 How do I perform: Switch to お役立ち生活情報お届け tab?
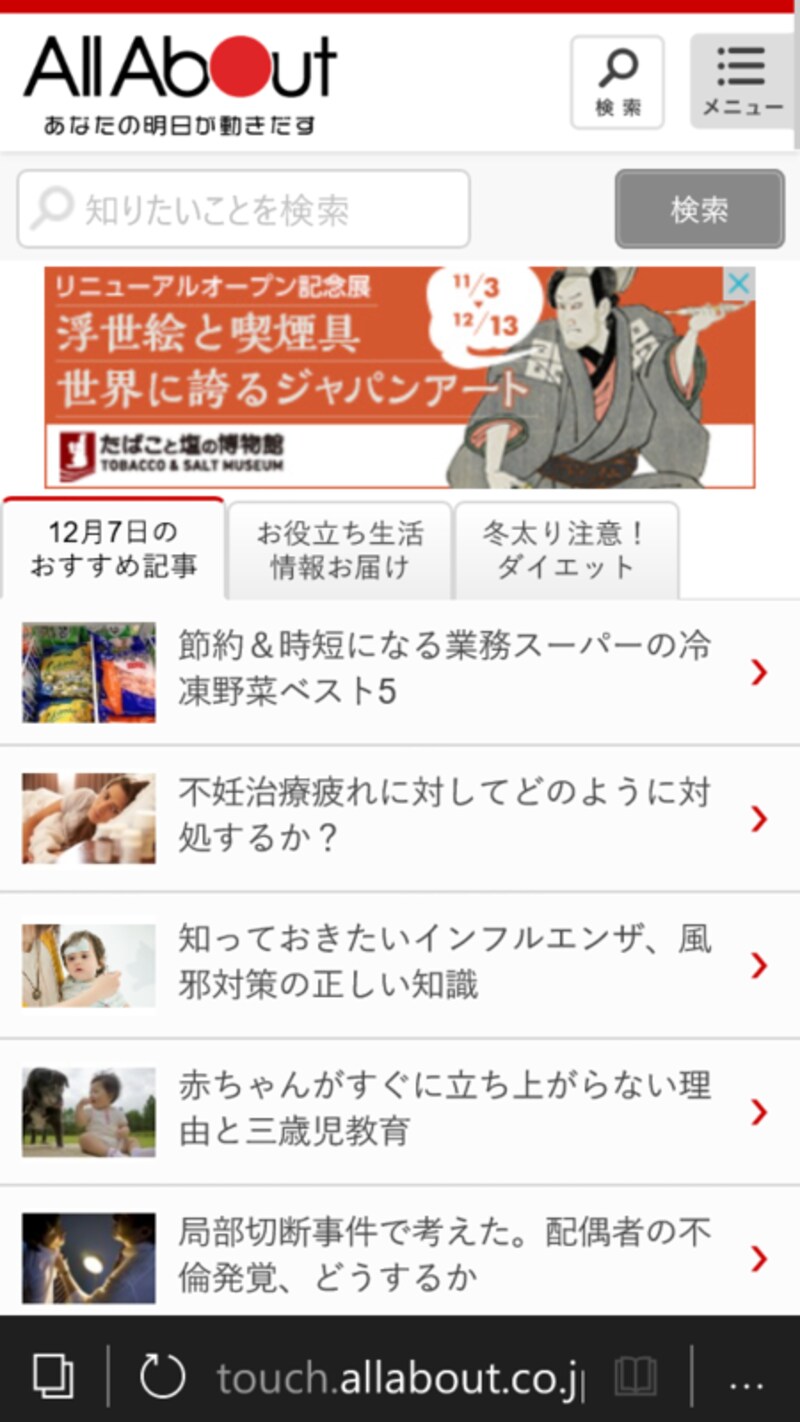click(x=340, y=549)
